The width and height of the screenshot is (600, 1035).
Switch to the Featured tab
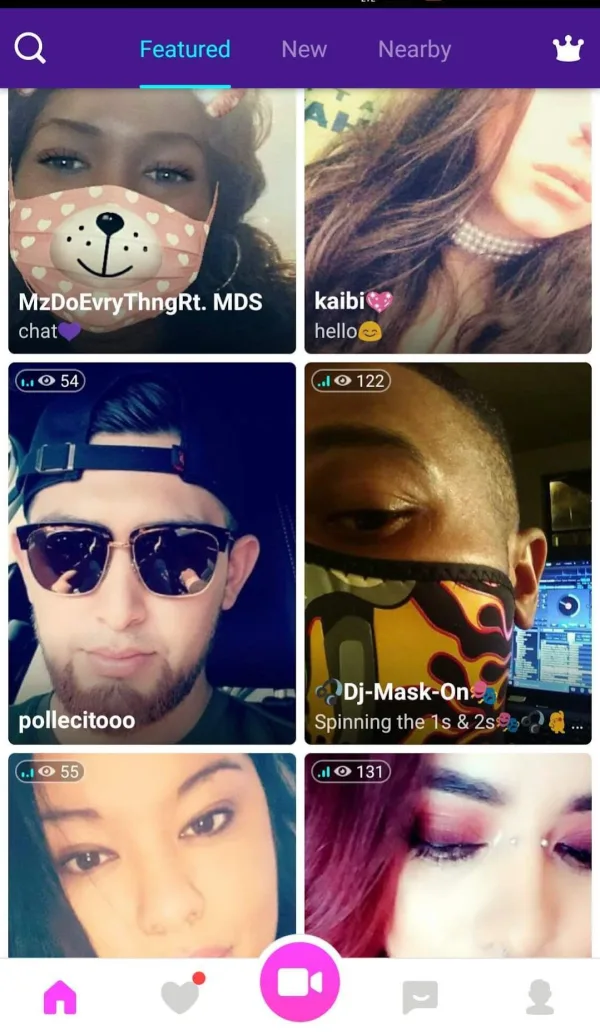click(185, 49)
